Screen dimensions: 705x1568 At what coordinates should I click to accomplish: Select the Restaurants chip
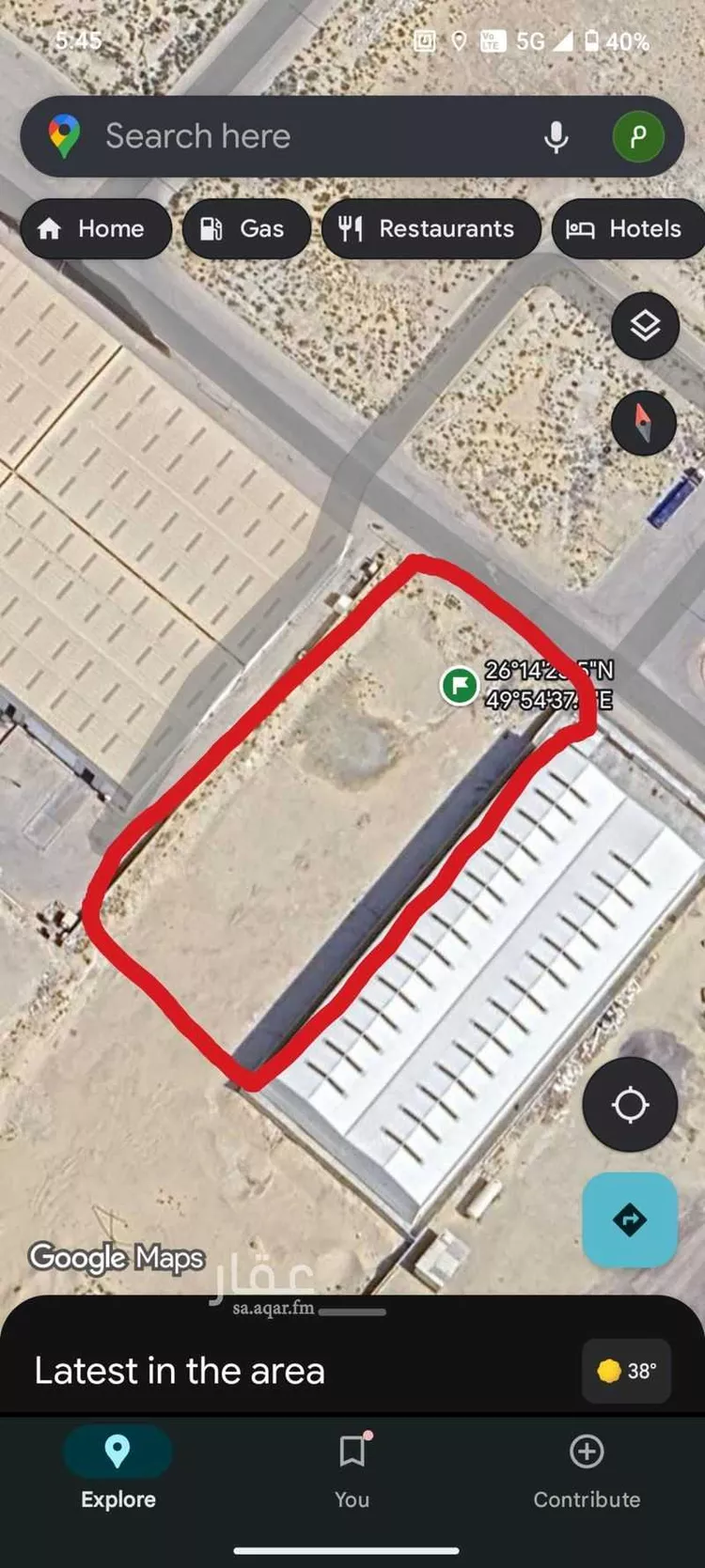tap(431, 228)
